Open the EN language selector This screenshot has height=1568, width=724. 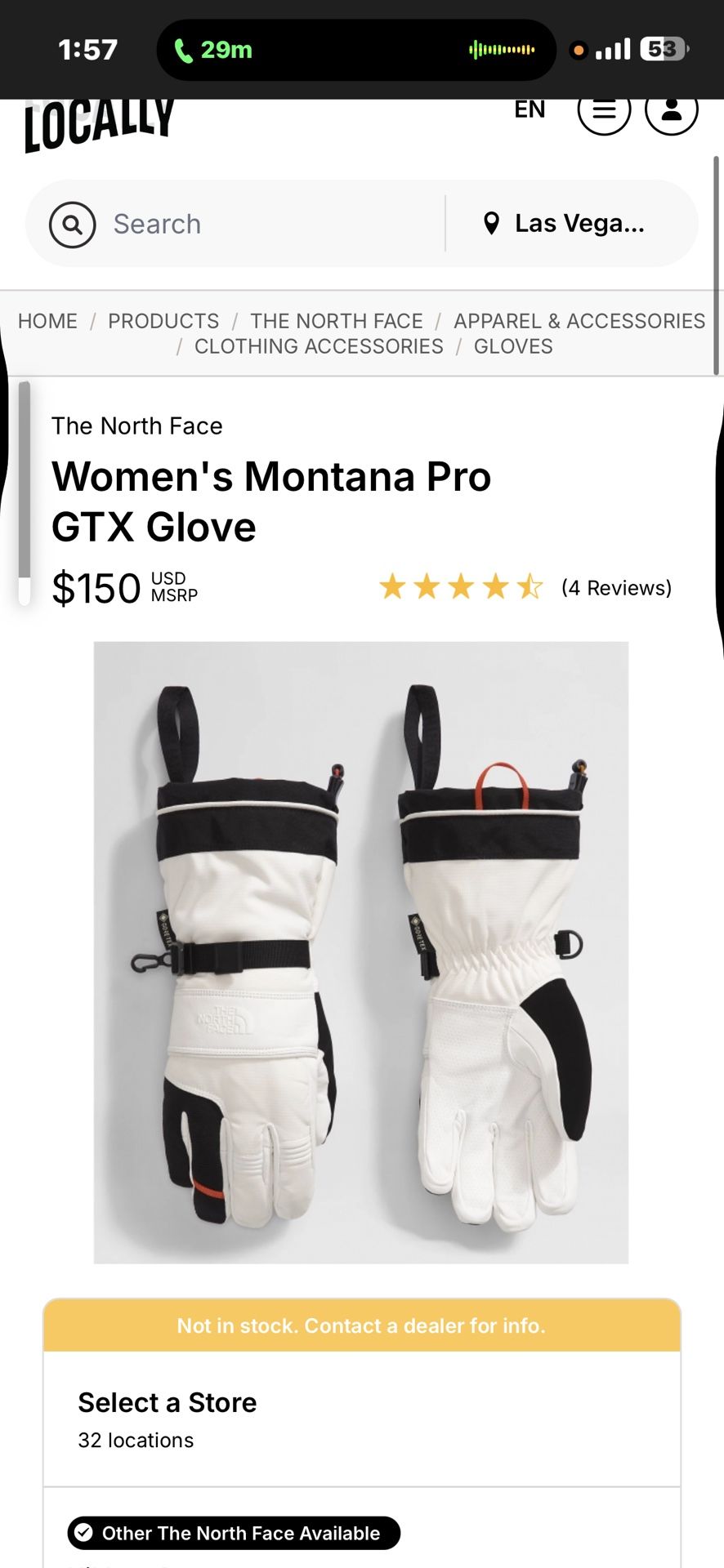tap(530, 109)
